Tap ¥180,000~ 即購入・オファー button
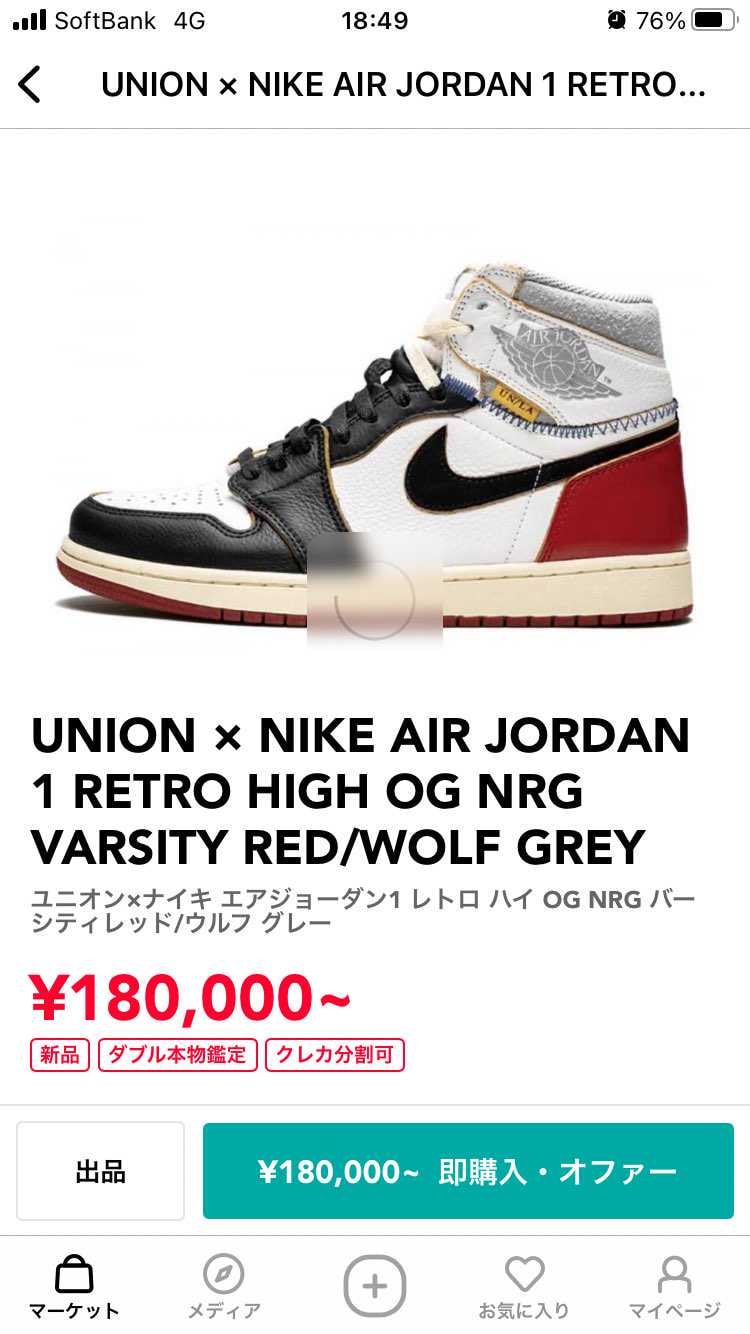The height and width of the screenshot is (1334, 750). point(468,1171)
